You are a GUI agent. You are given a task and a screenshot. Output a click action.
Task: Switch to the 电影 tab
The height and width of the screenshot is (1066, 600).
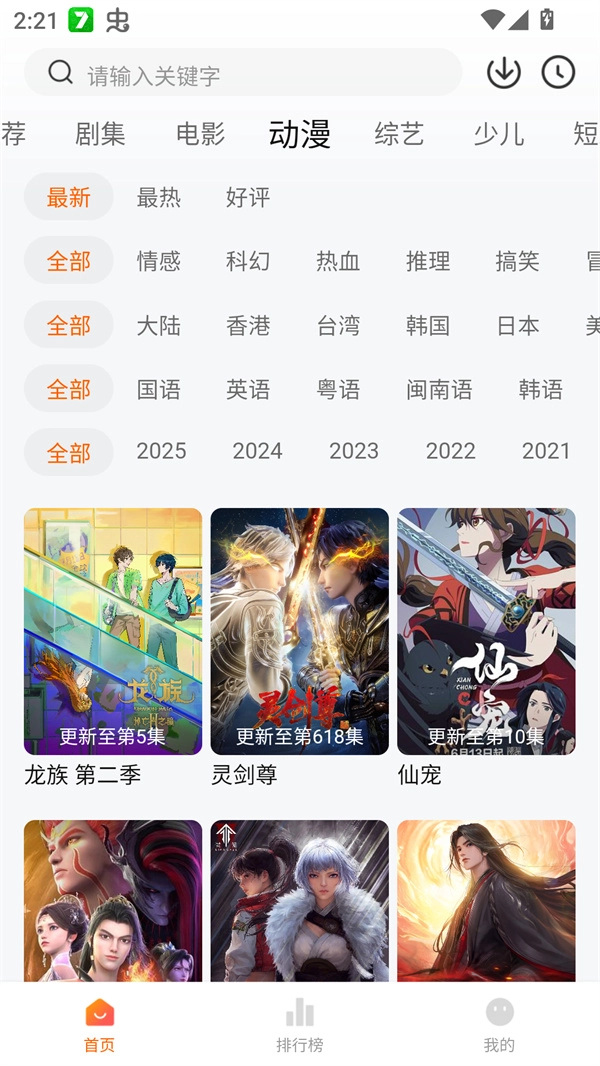(200, 134)
